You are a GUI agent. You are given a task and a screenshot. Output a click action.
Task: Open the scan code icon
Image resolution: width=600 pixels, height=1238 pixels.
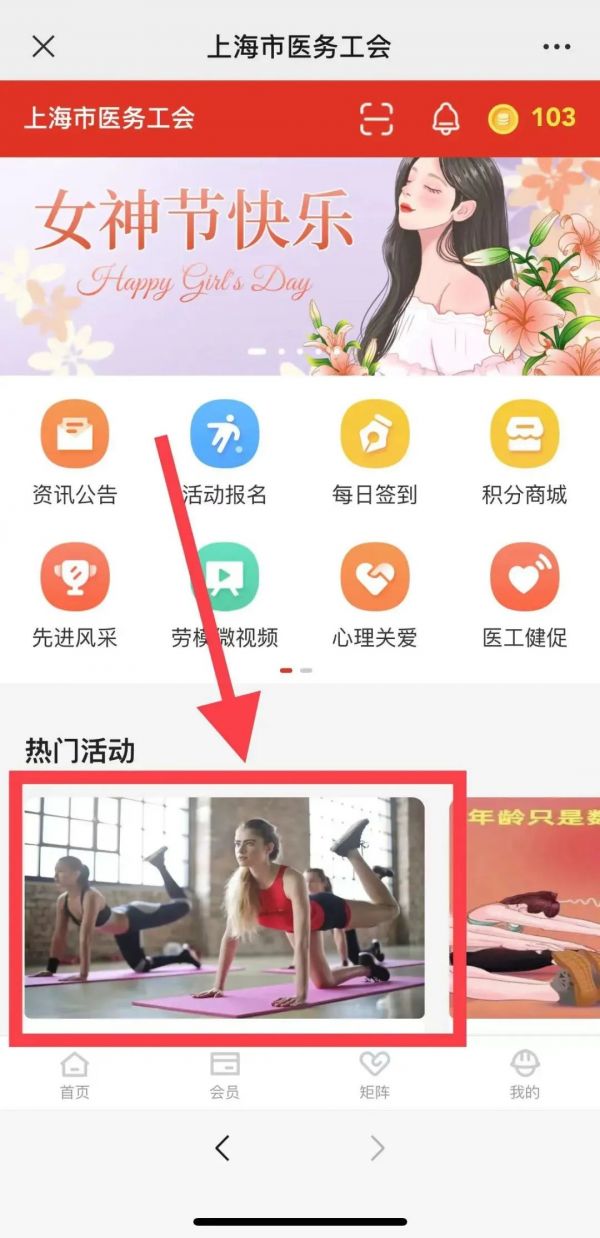tap(376, 118)
